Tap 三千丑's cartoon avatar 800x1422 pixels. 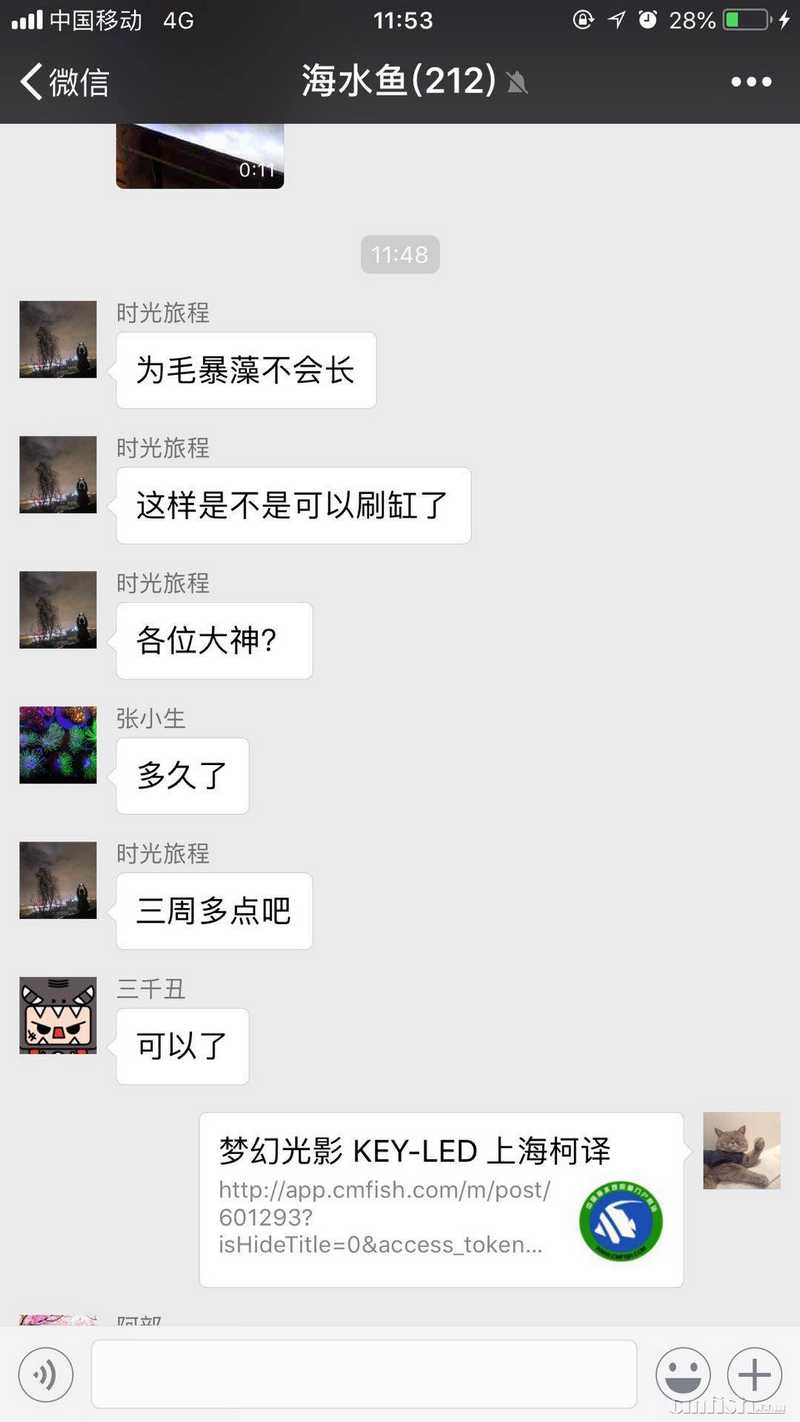point(57,1015)
